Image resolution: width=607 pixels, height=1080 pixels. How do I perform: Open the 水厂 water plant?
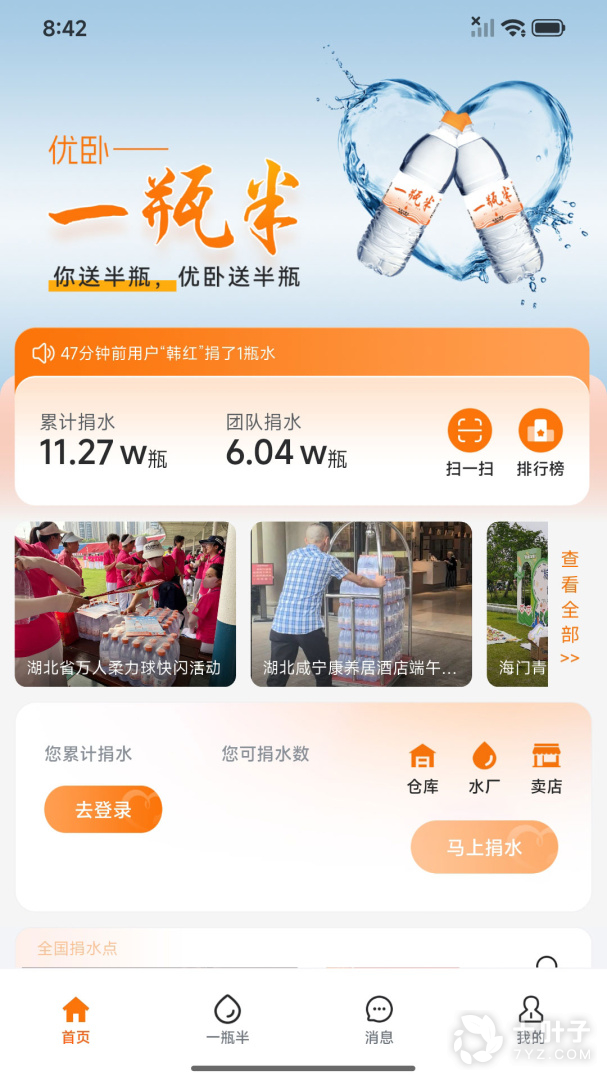(484, 769)
